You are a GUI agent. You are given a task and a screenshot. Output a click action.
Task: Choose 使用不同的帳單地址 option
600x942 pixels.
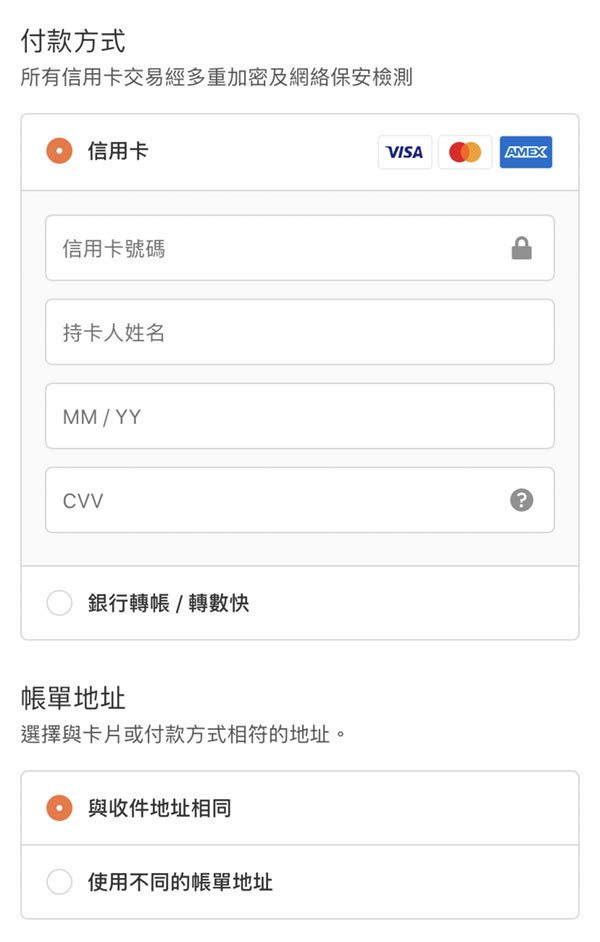pyautogui.click(x=60, y=881)
